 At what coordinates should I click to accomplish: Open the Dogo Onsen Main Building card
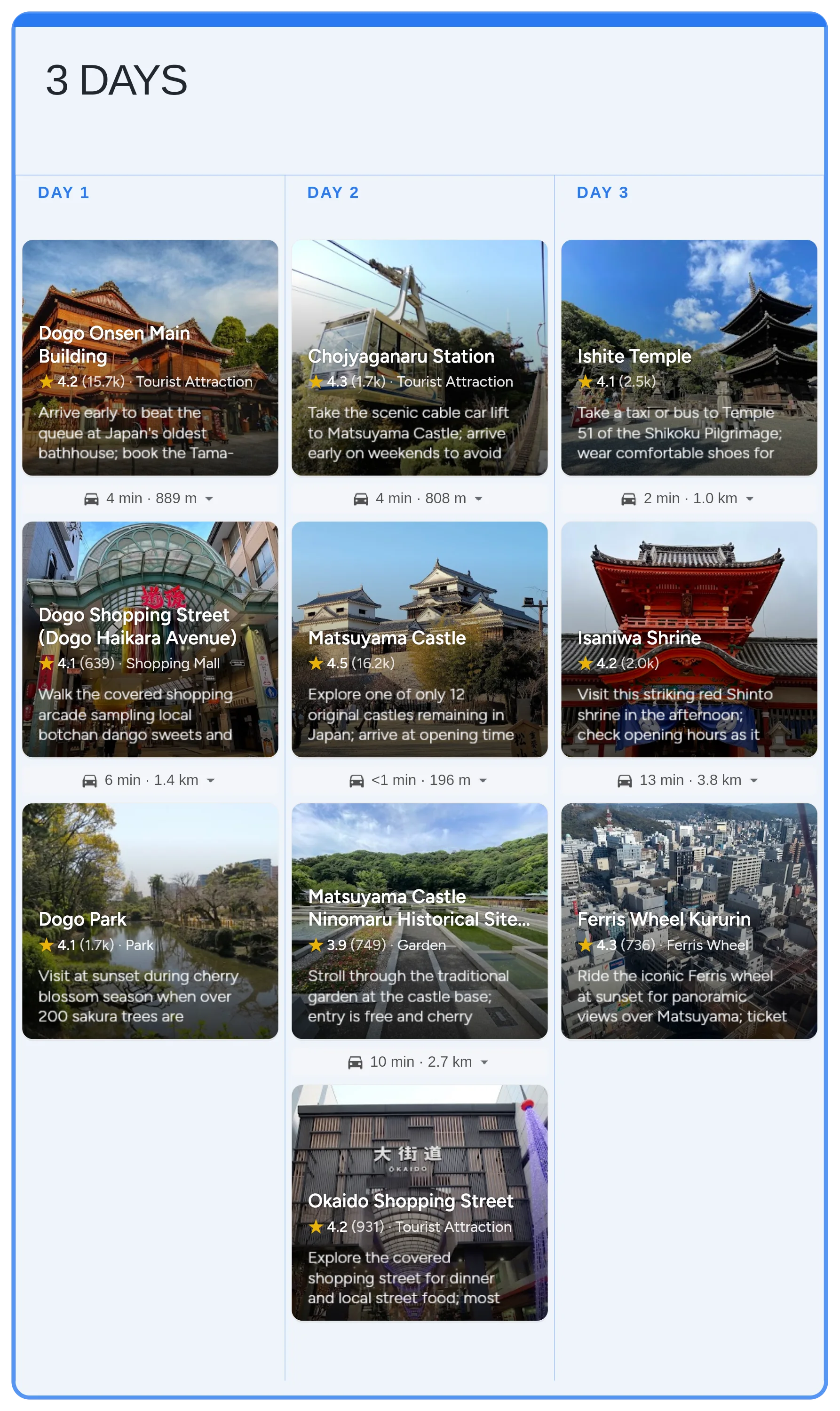pos(150,357)
